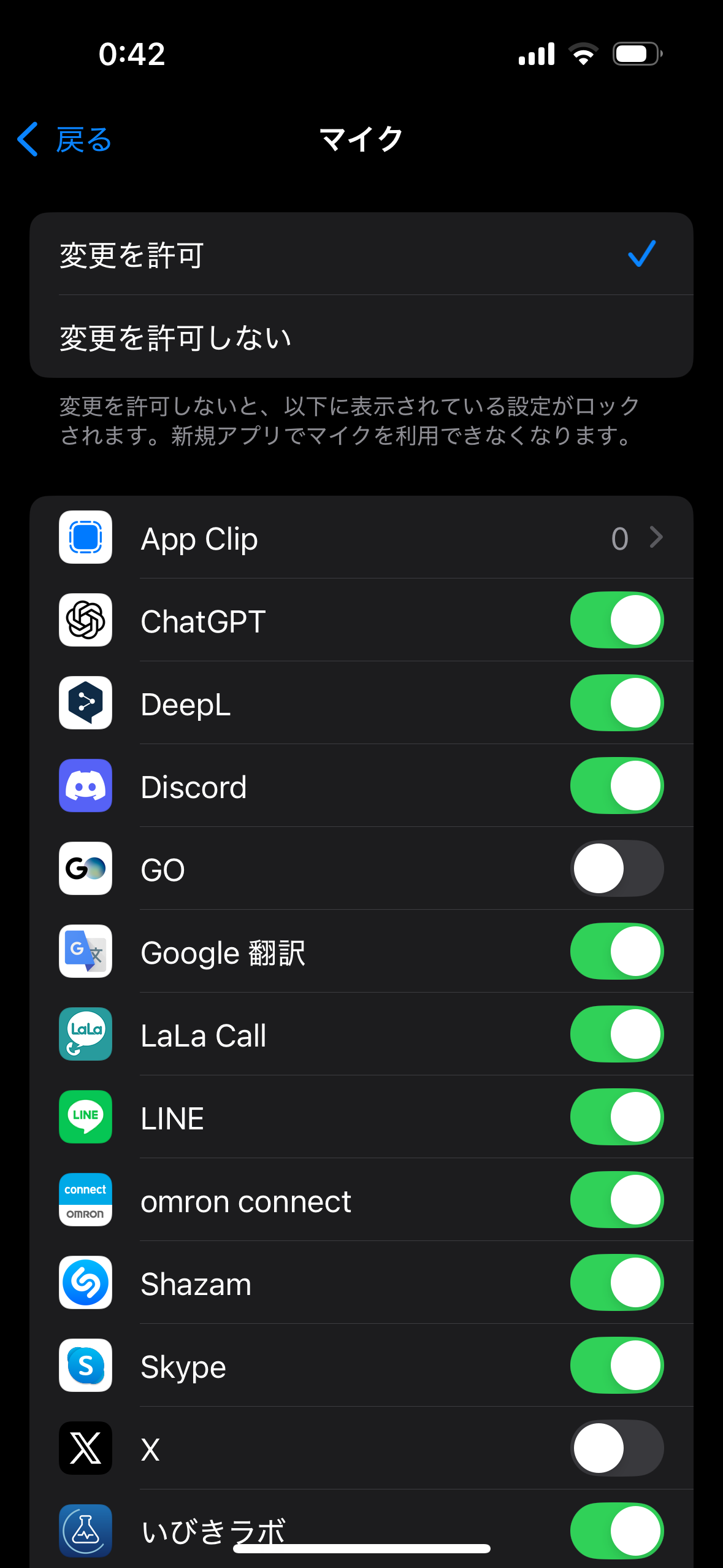Enable microphone access for GO
This screenshot has height=1568, width=723.
(616, 869)
